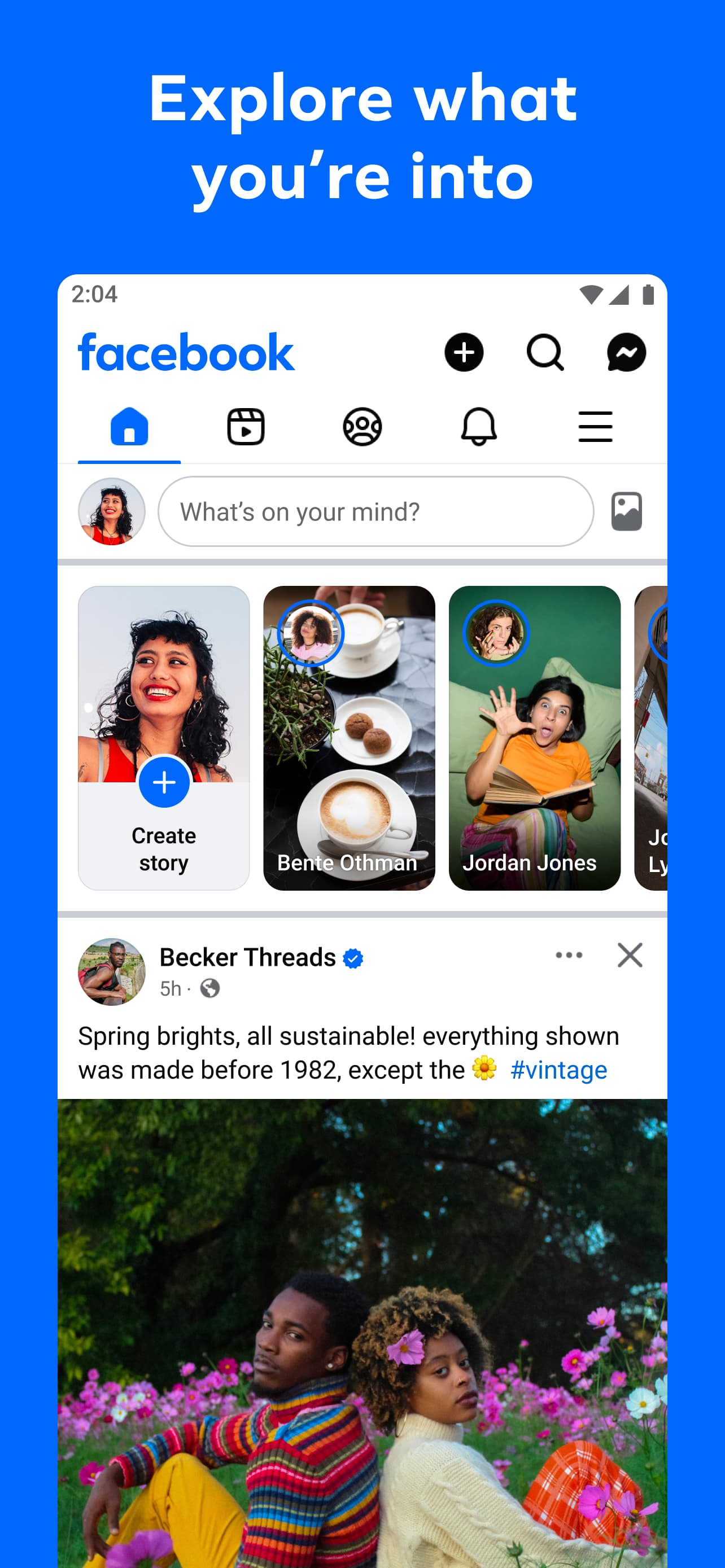Open your profile picture next to the composer

[x=112, y=511]
